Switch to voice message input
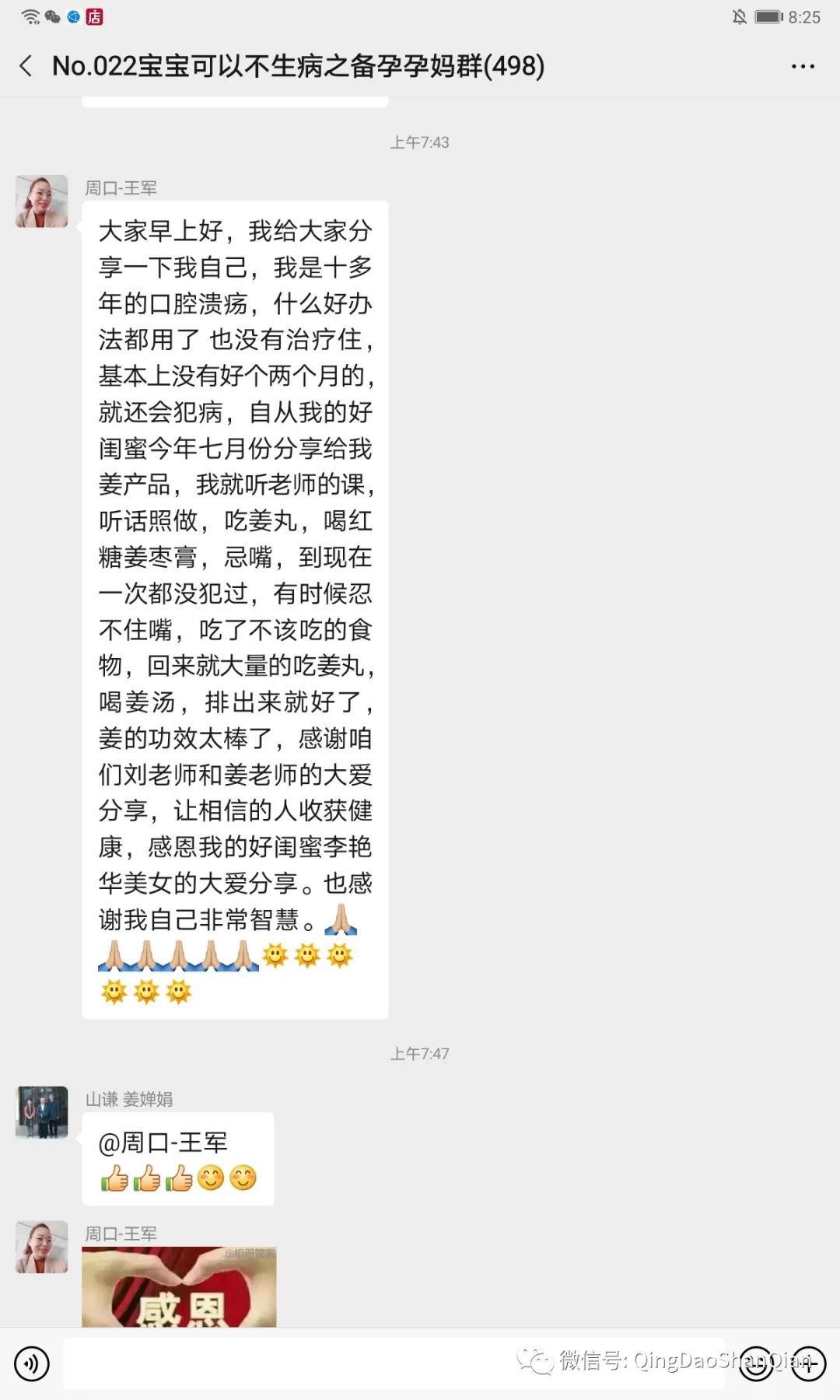Screen dimensions: 840x1400 (32, 1363)
